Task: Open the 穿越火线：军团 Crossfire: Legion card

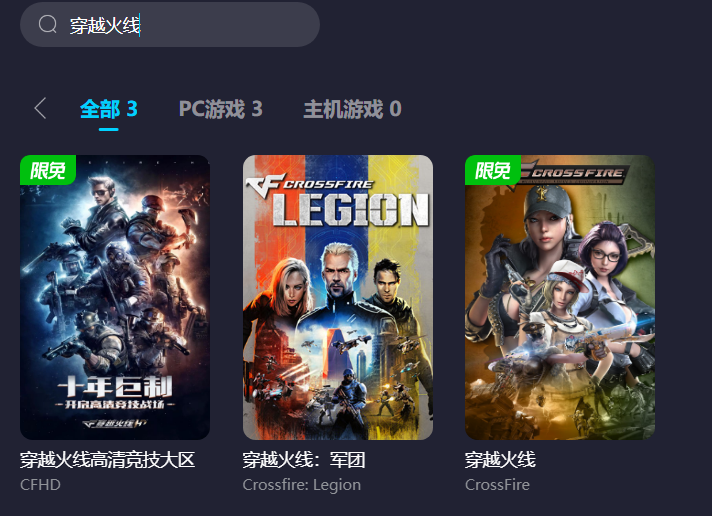Action: (338, 297)
